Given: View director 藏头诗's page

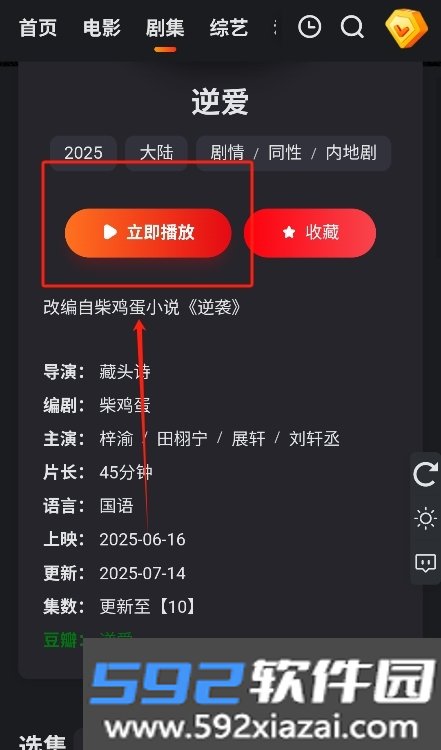Looking at the screenshot, I should pos(125,372).
